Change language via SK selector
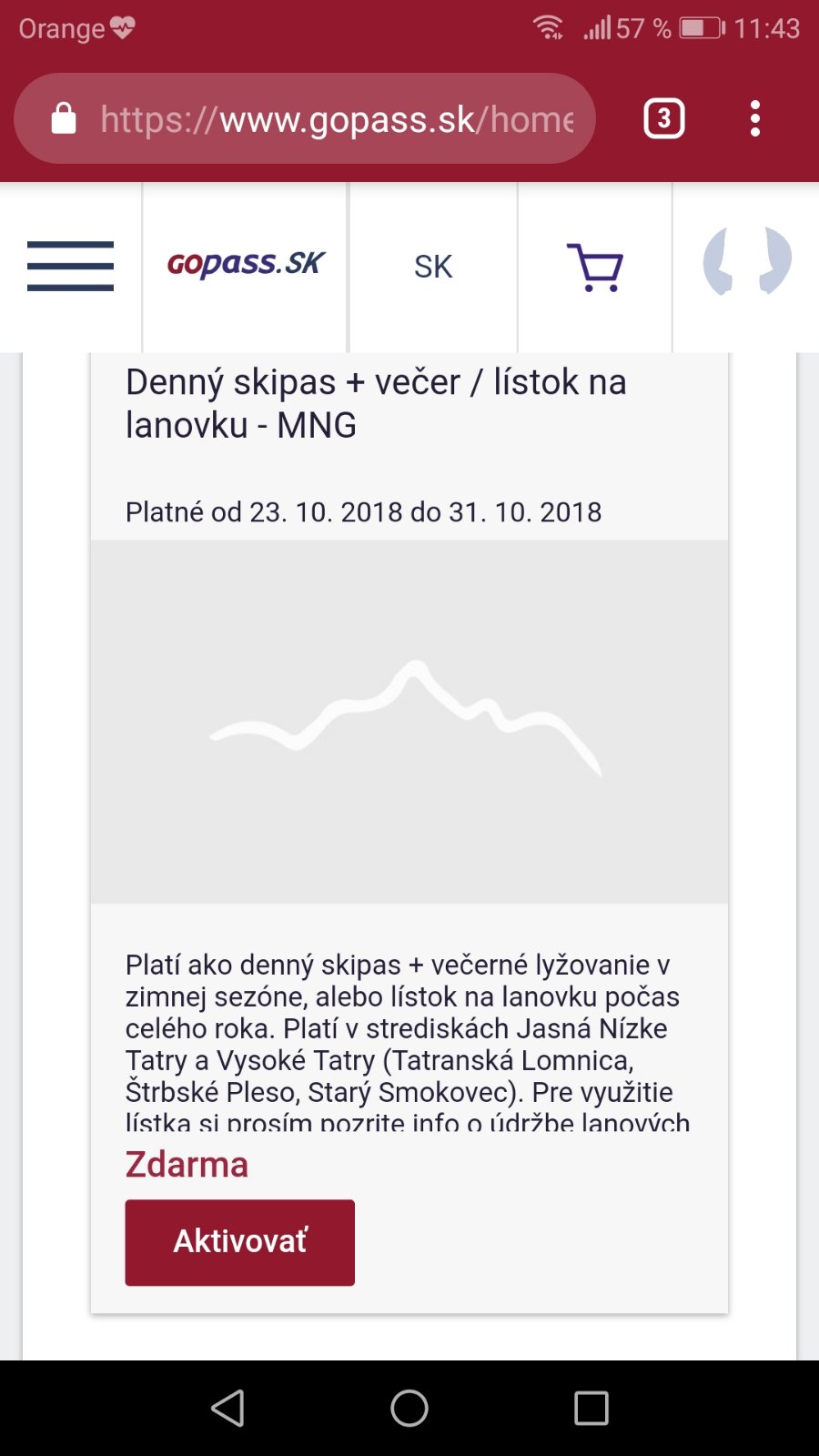Viewport: 819px width, 1456px height. (x=433, y=267)
